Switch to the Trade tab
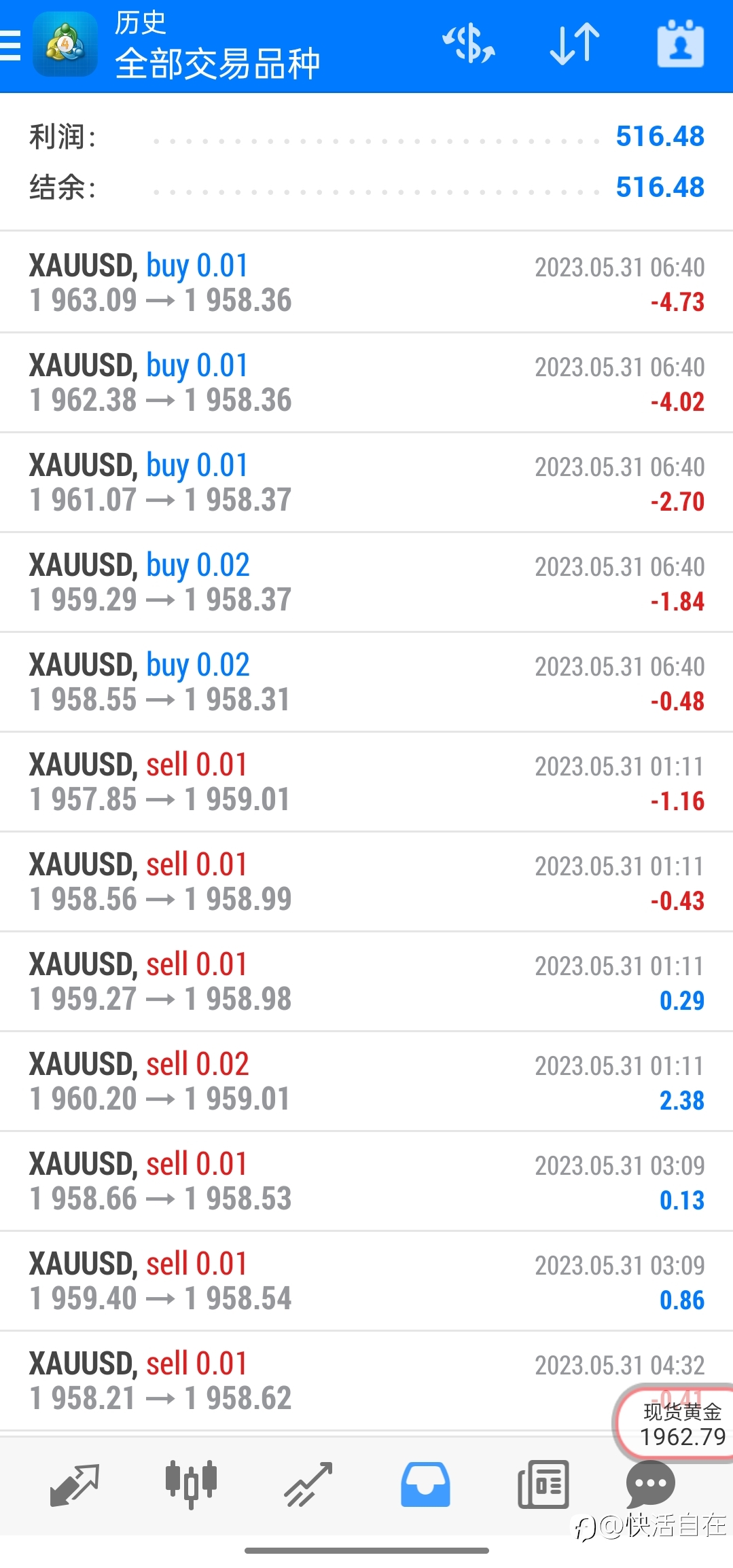The height and width of the screenshot is (1568, 733). tap(308, 1484)
